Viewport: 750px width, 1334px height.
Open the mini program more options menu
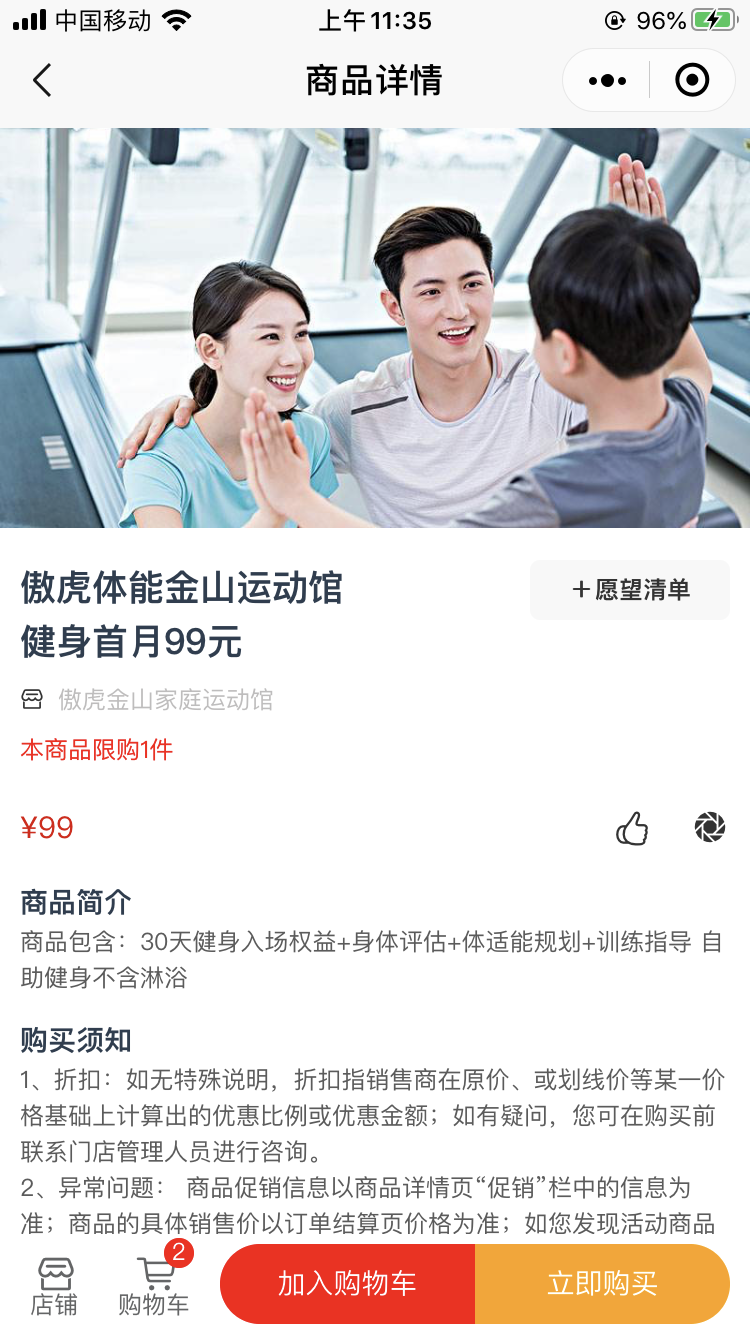coord(607,80)
